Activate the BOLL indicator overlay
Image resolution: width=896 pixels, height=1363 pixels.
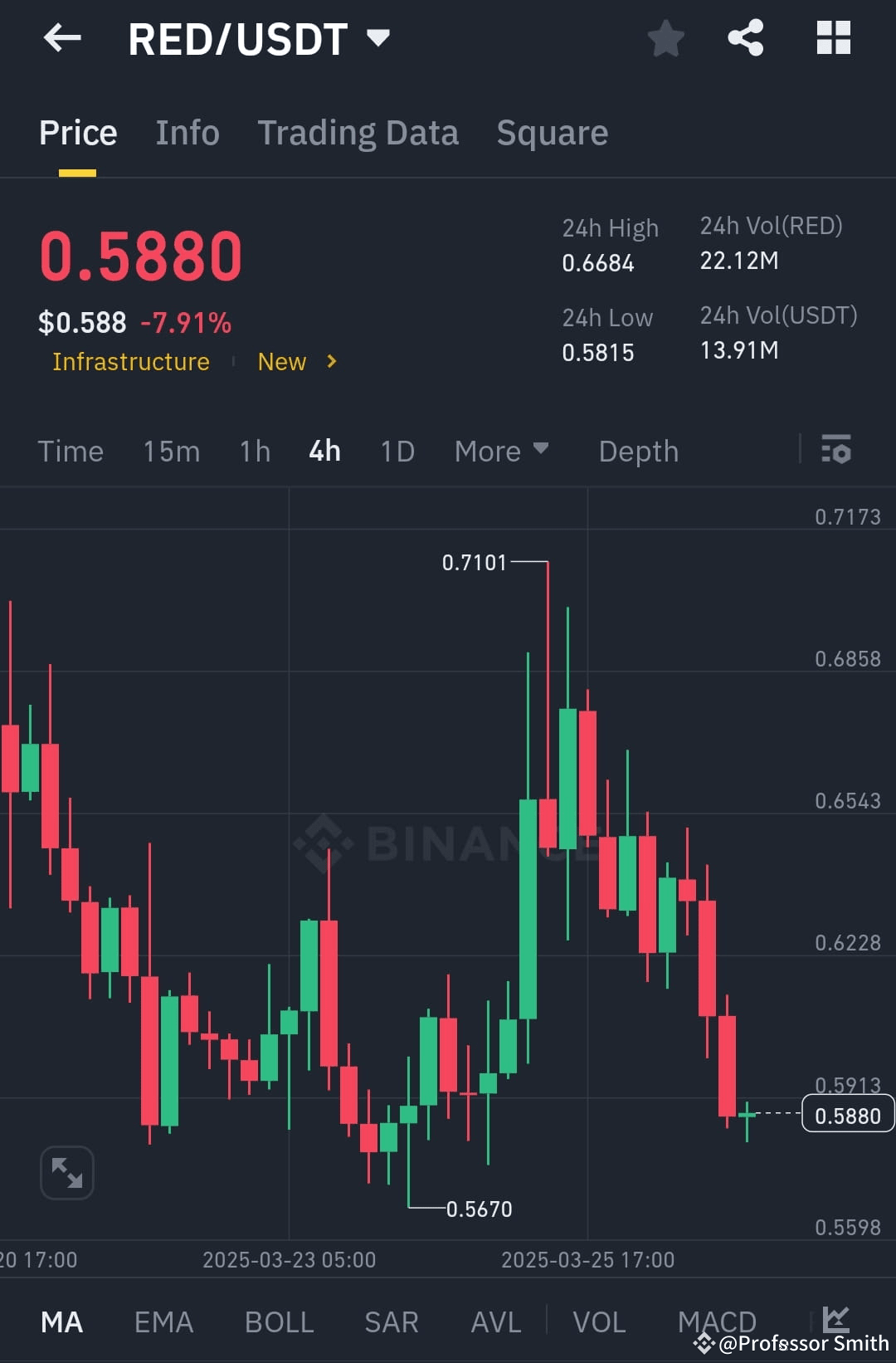click(279, 1321)
